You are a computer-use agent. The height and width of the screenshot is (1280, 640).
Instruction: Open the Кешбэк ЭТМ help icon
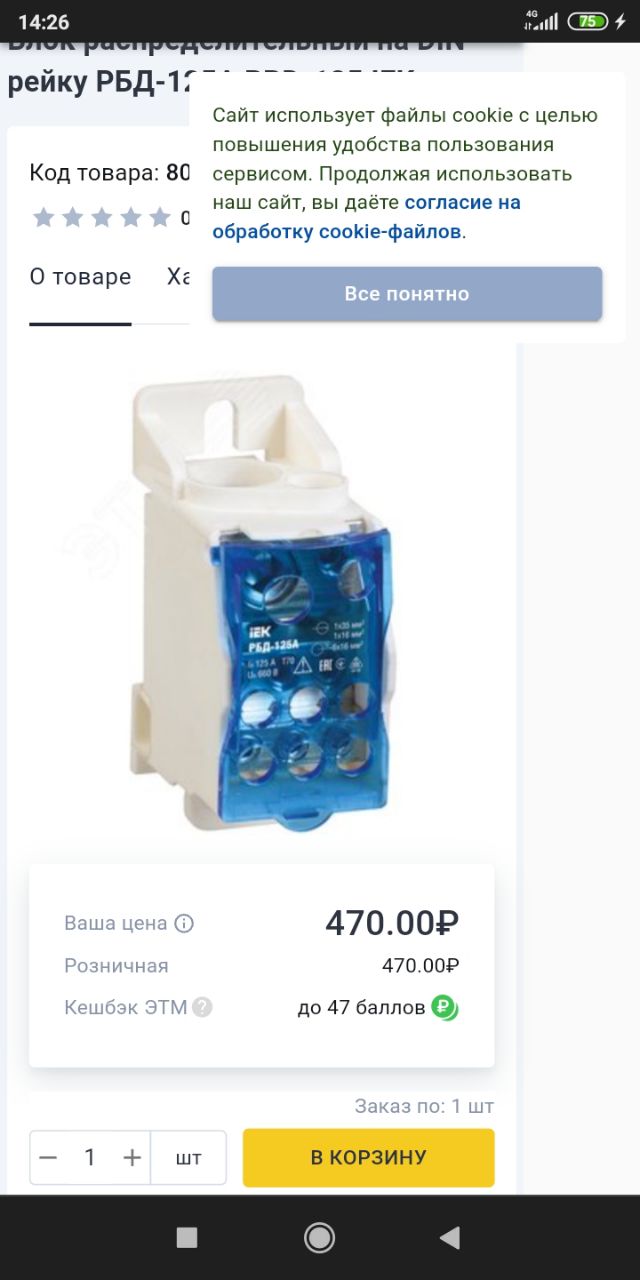203,1007
